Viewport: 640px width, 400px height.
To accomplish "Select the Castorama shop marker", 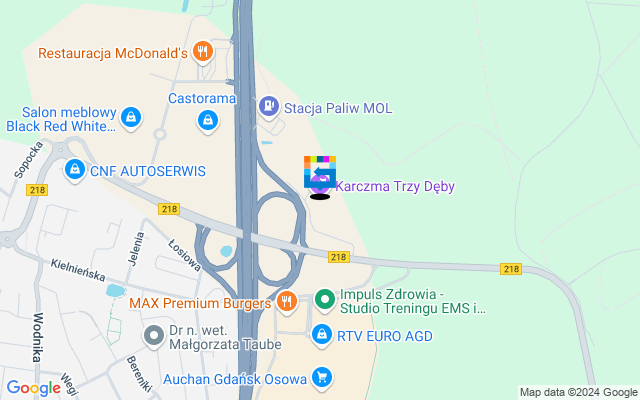I will point(207,120).
